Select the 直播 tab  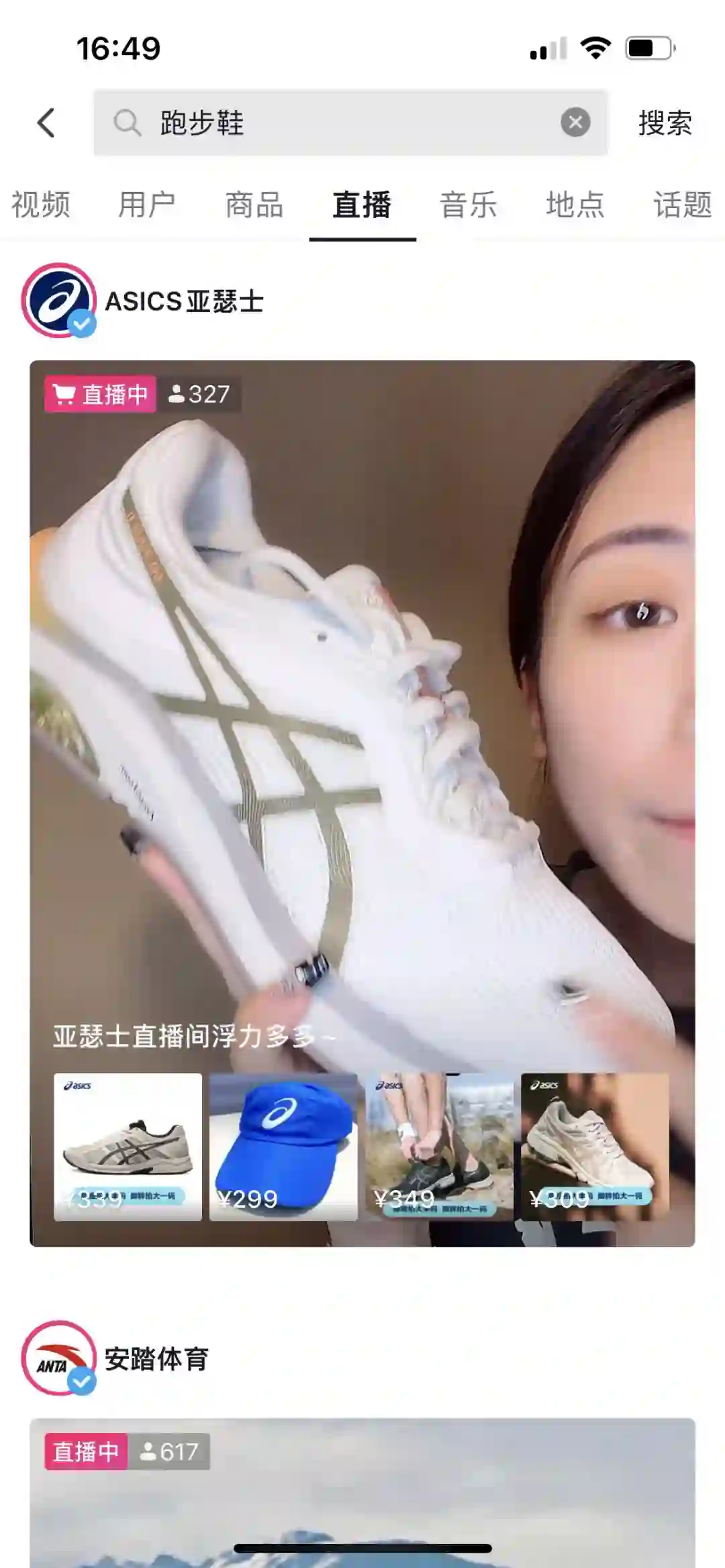point(362,205)
